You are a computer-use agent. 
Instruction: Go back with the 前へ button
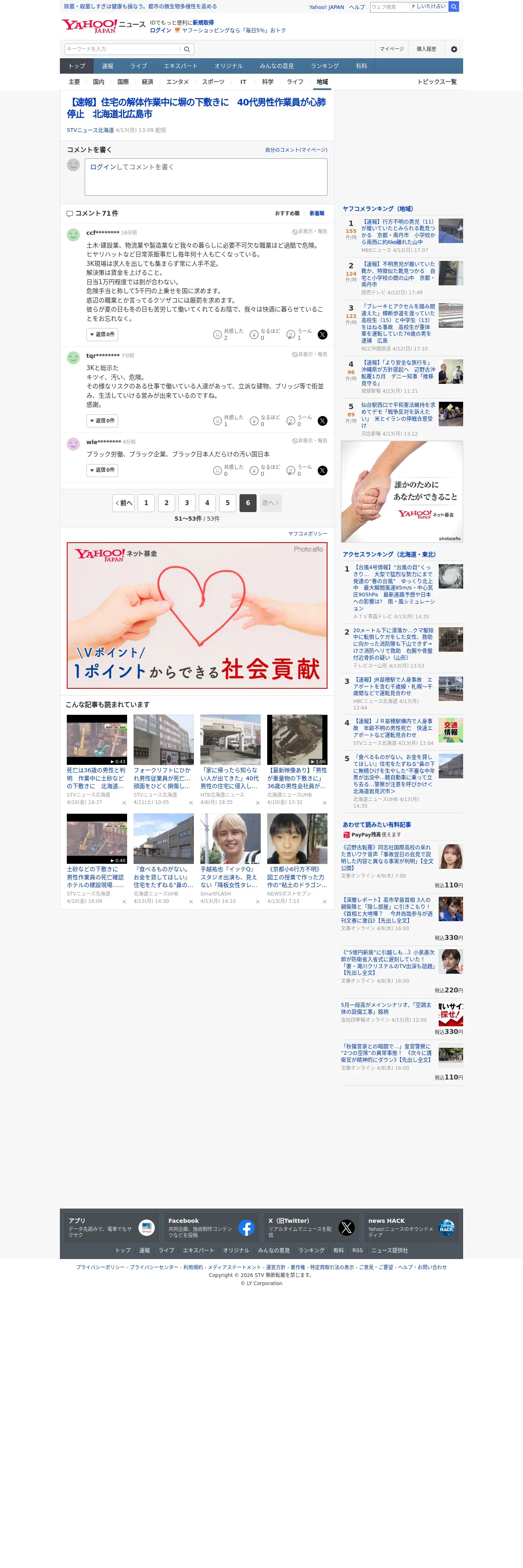123,504
